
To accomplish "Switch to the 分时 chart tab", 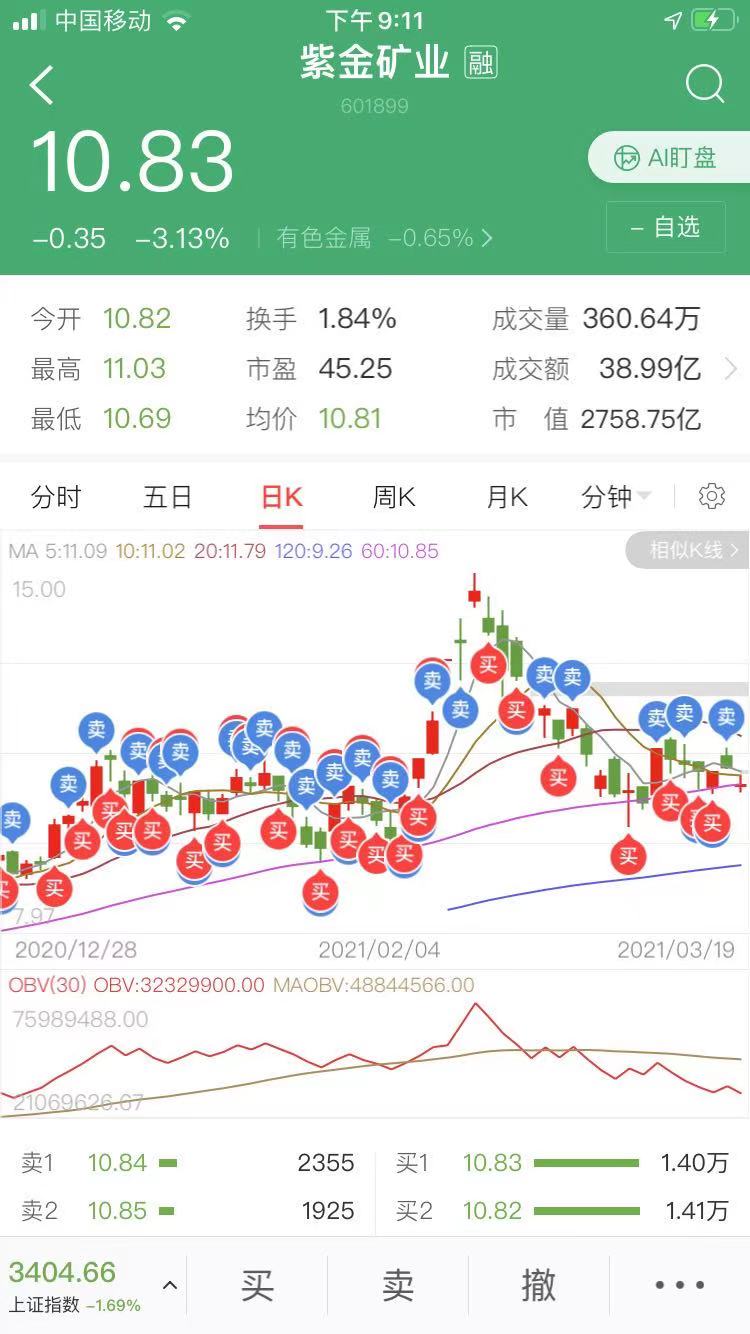I will tap(56, 497).
